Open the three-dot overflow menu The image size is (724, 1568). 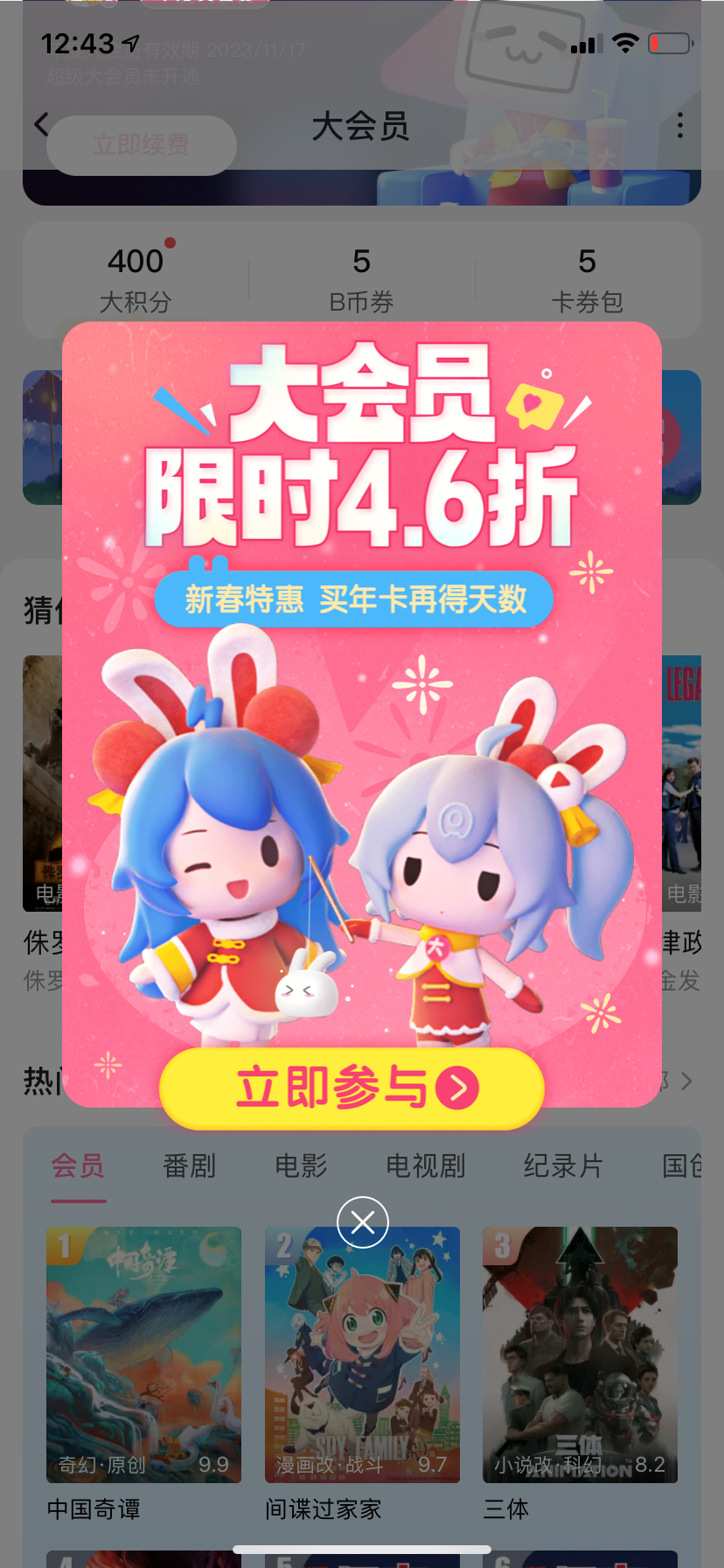coord(679,125)
